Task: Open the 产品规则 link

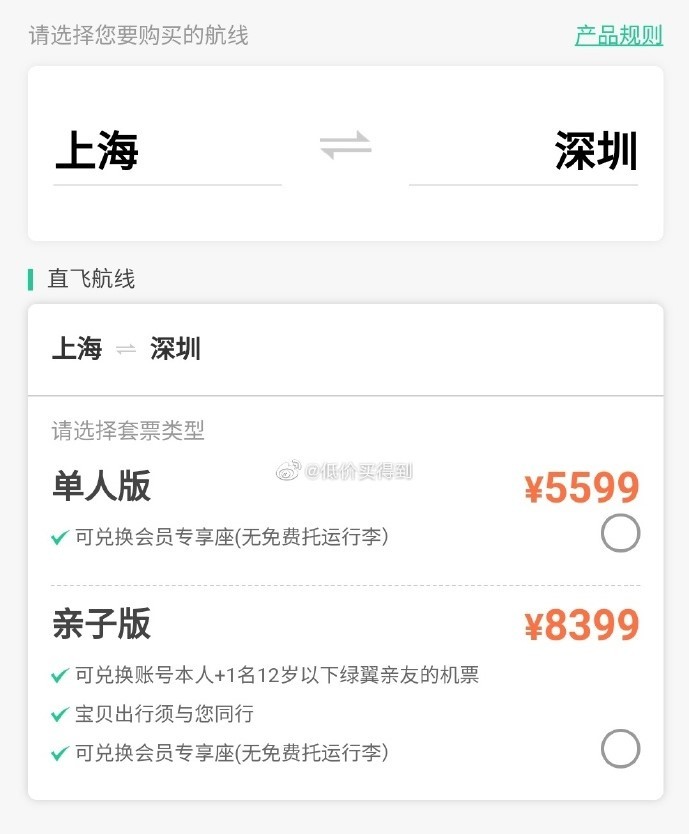Action: click(618, 36)
